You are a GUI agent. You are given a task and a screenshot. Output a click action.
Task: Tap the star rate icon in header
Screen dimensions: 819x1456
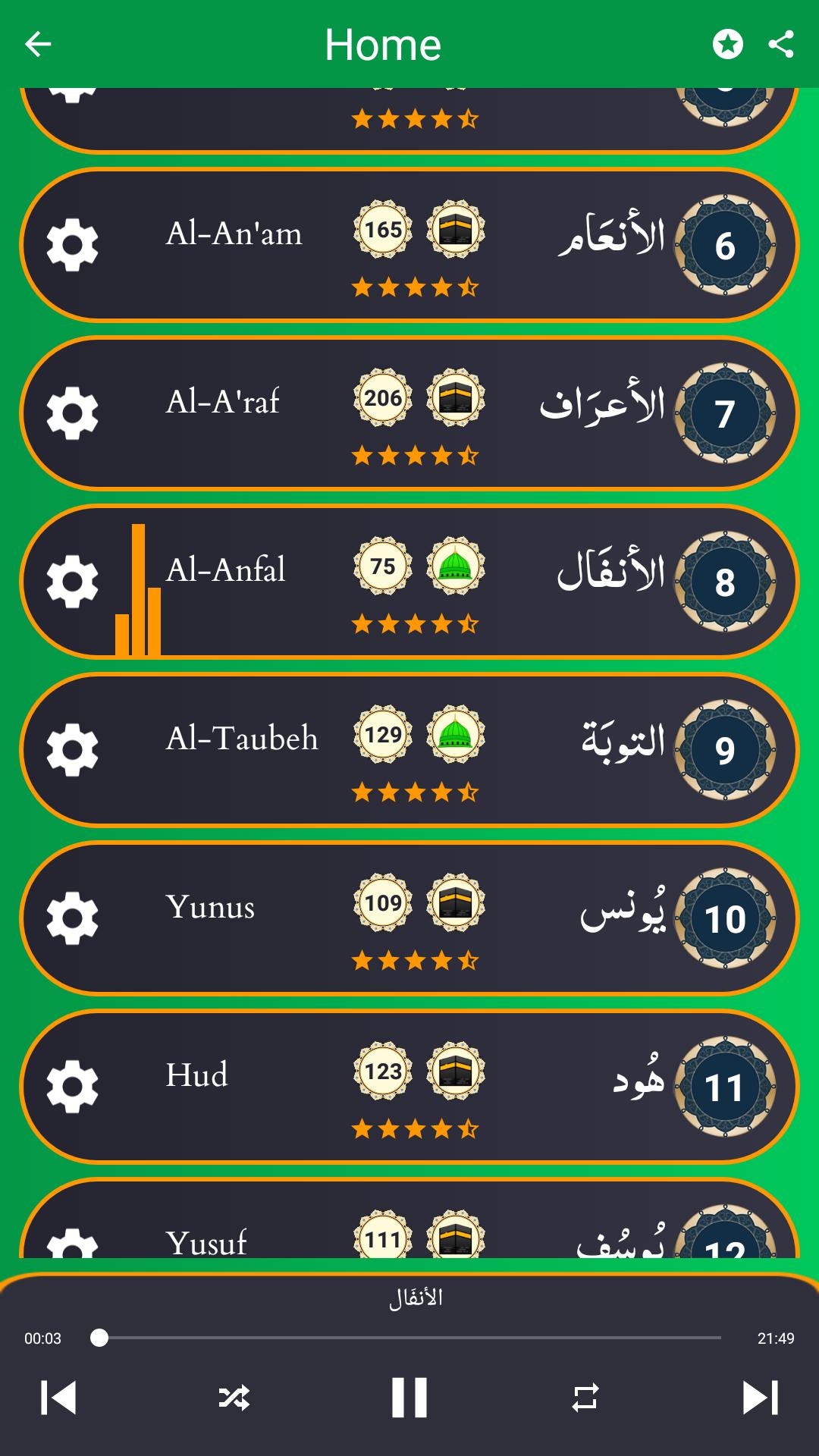728,44
